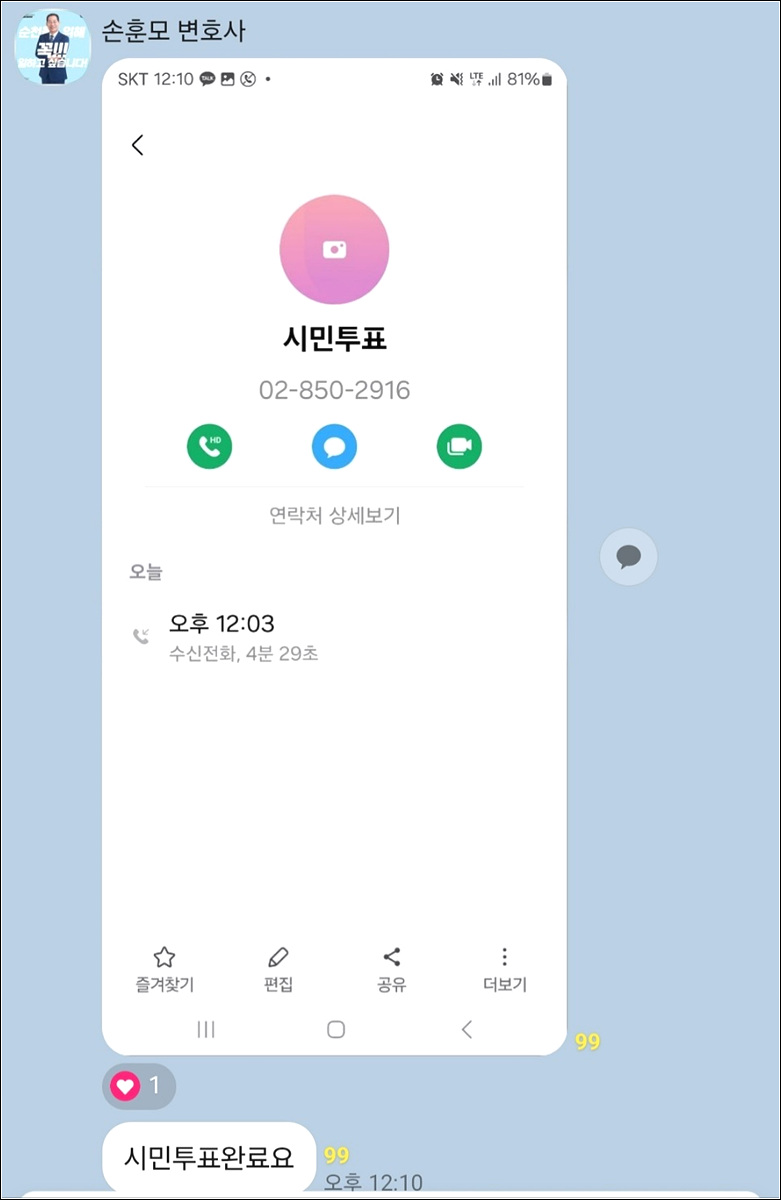Tap the heart reaction under the image
The width and height of the screenshot is (781, 1200).
click(x=138, y=1086)
